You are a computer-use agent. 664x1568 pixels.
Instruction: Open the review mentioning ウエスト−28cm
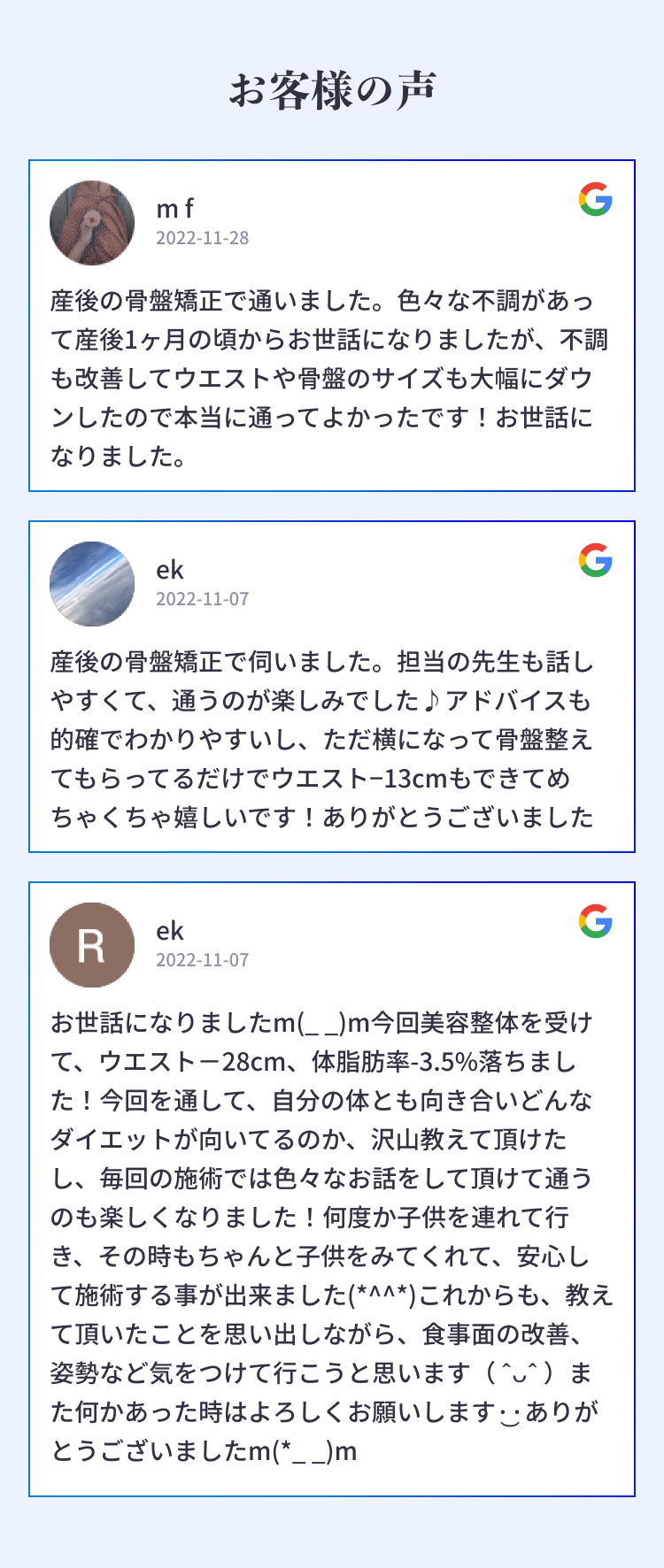tap(331, 1188)
